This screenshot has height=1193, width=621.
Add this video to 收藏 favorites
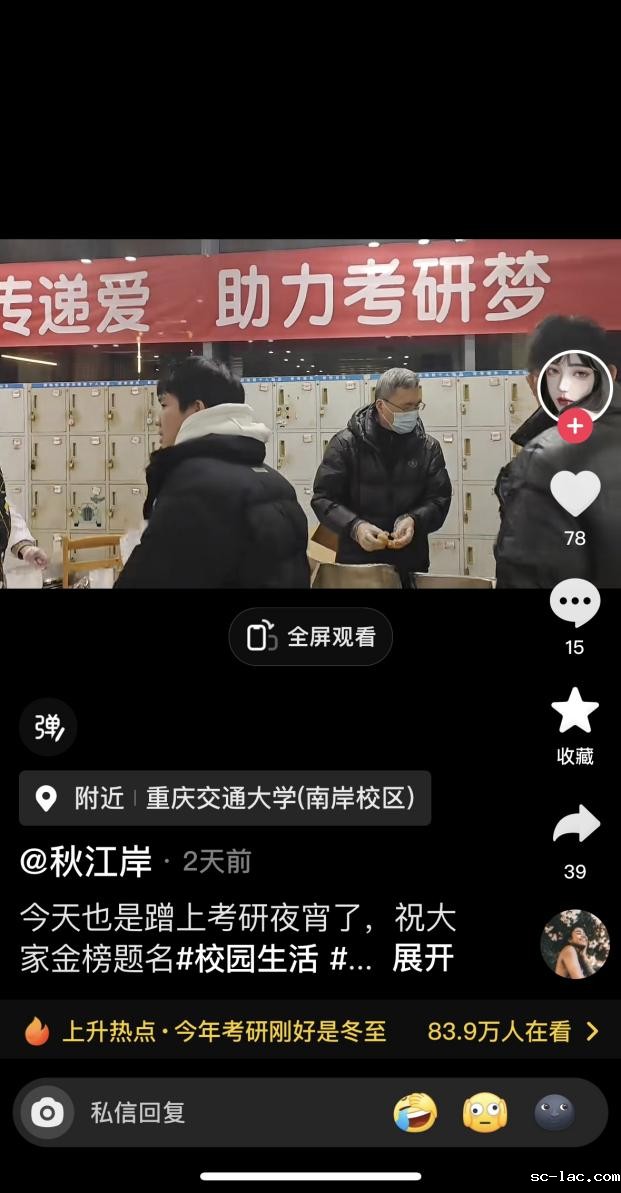(575, 712)
